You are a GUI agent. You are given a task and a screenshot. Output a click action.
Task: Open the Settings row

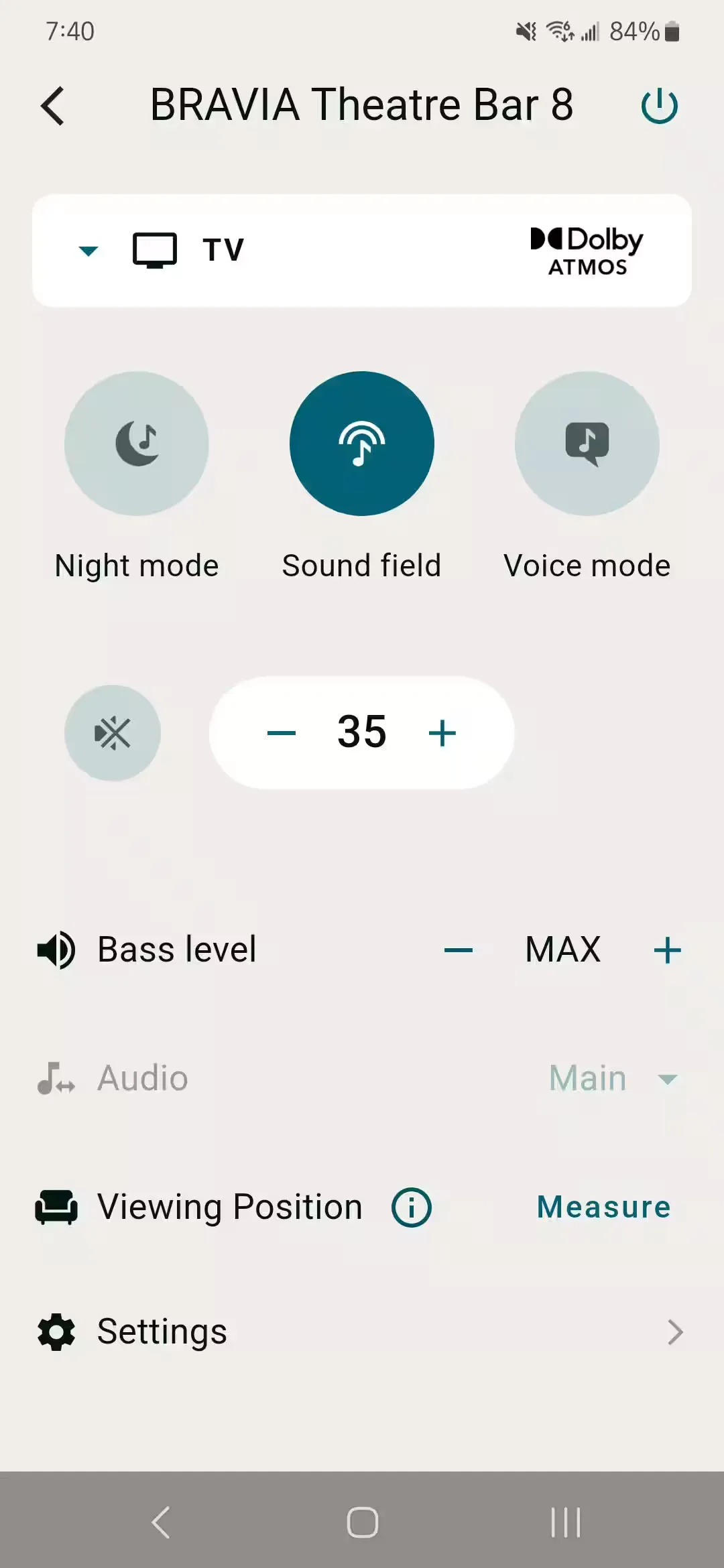click(x=362, y=1332)
